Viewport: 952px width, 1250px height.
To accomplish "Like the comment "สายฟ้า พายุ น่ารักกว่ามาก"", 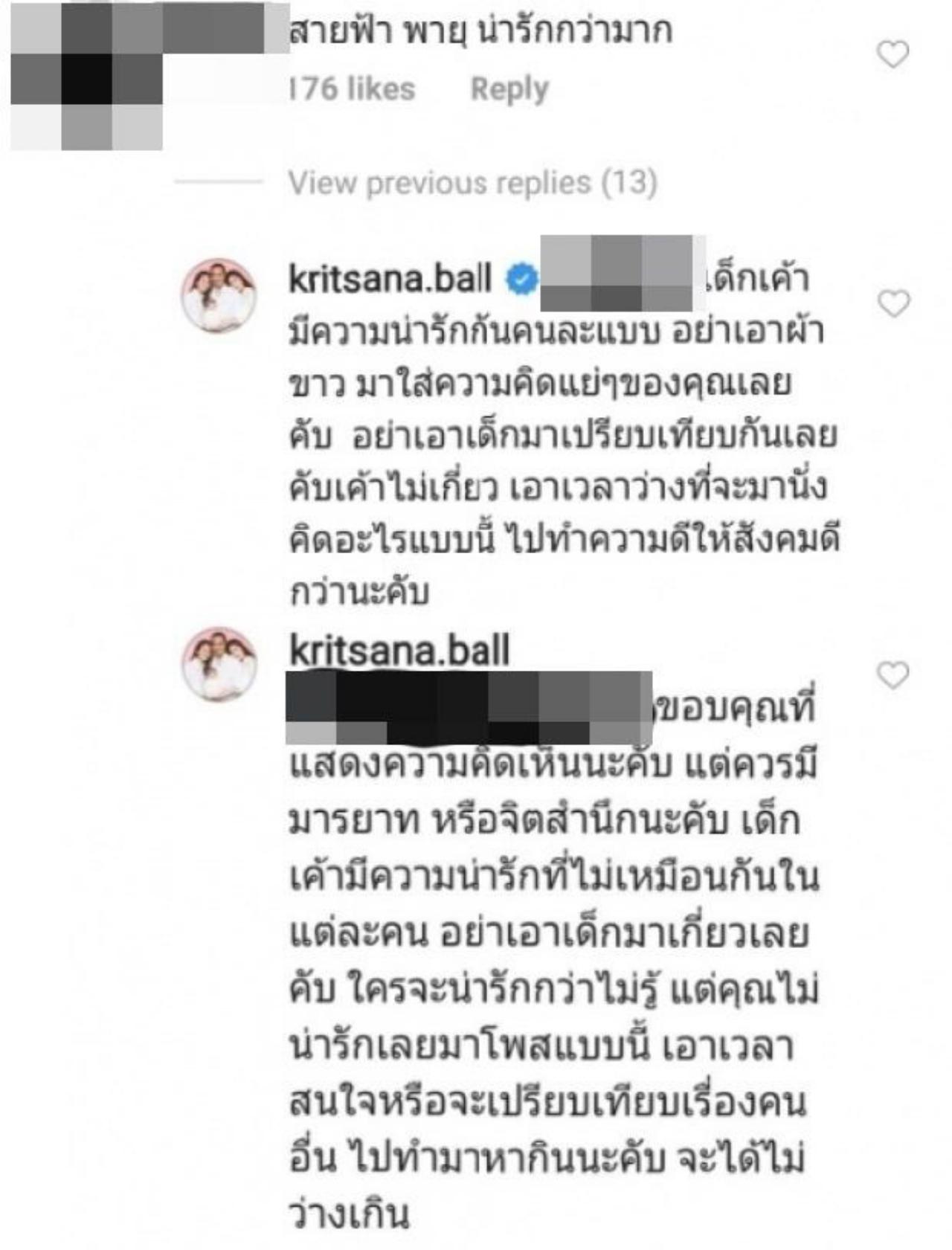I will [893, 55].
